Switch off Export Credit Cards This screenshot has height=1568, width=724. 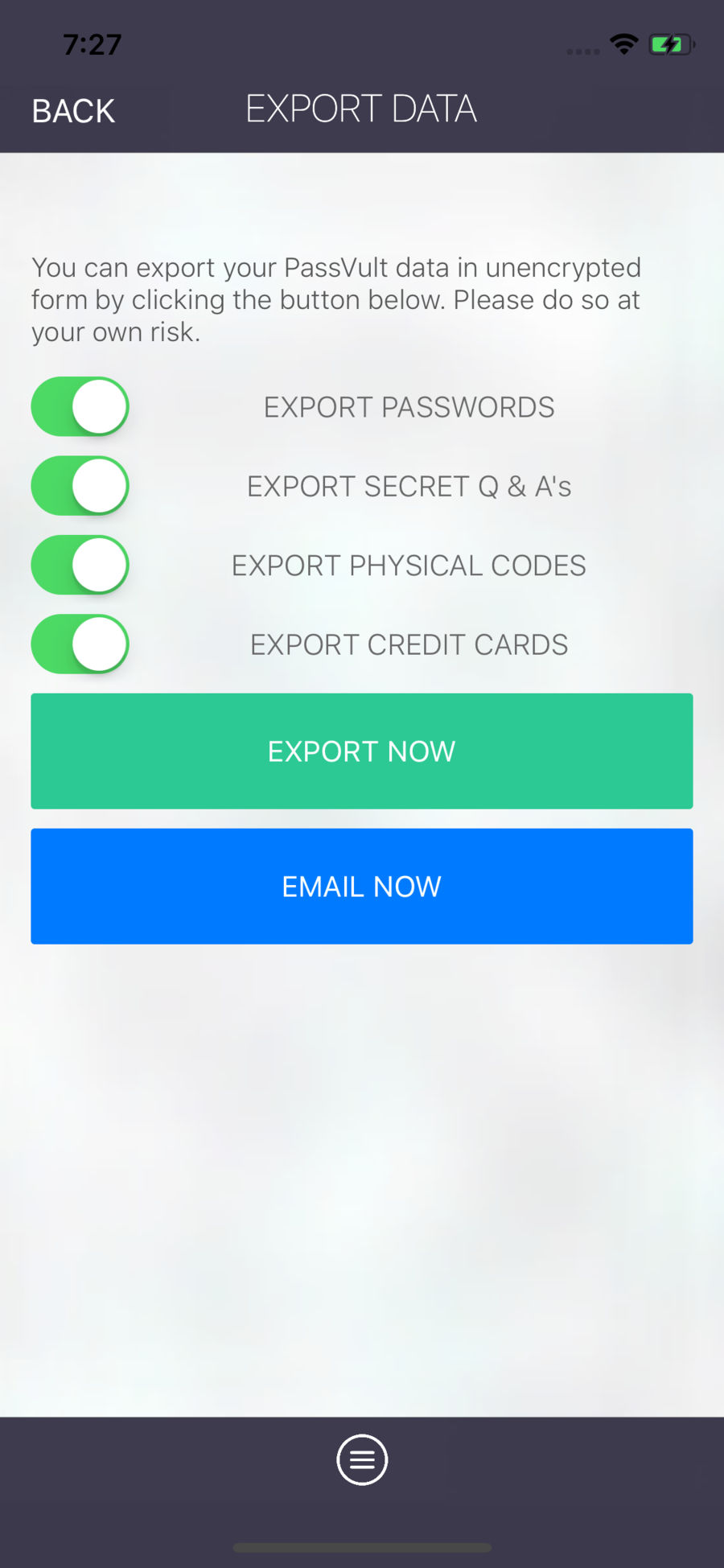(x=80, y=644)
